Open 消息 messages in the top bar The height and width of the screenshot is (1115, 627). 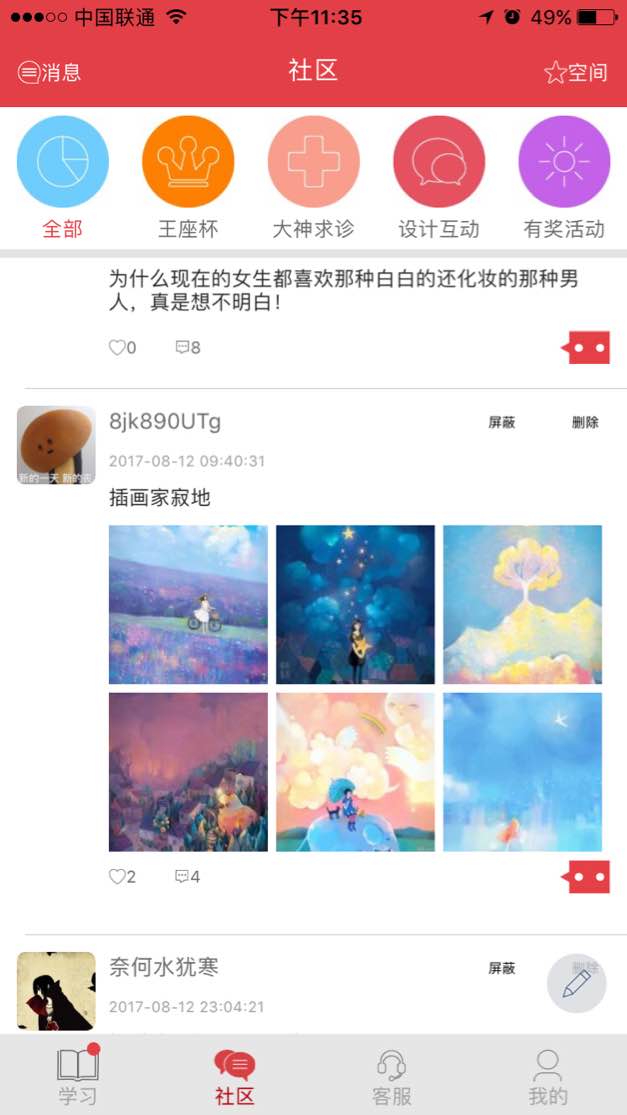49,72
